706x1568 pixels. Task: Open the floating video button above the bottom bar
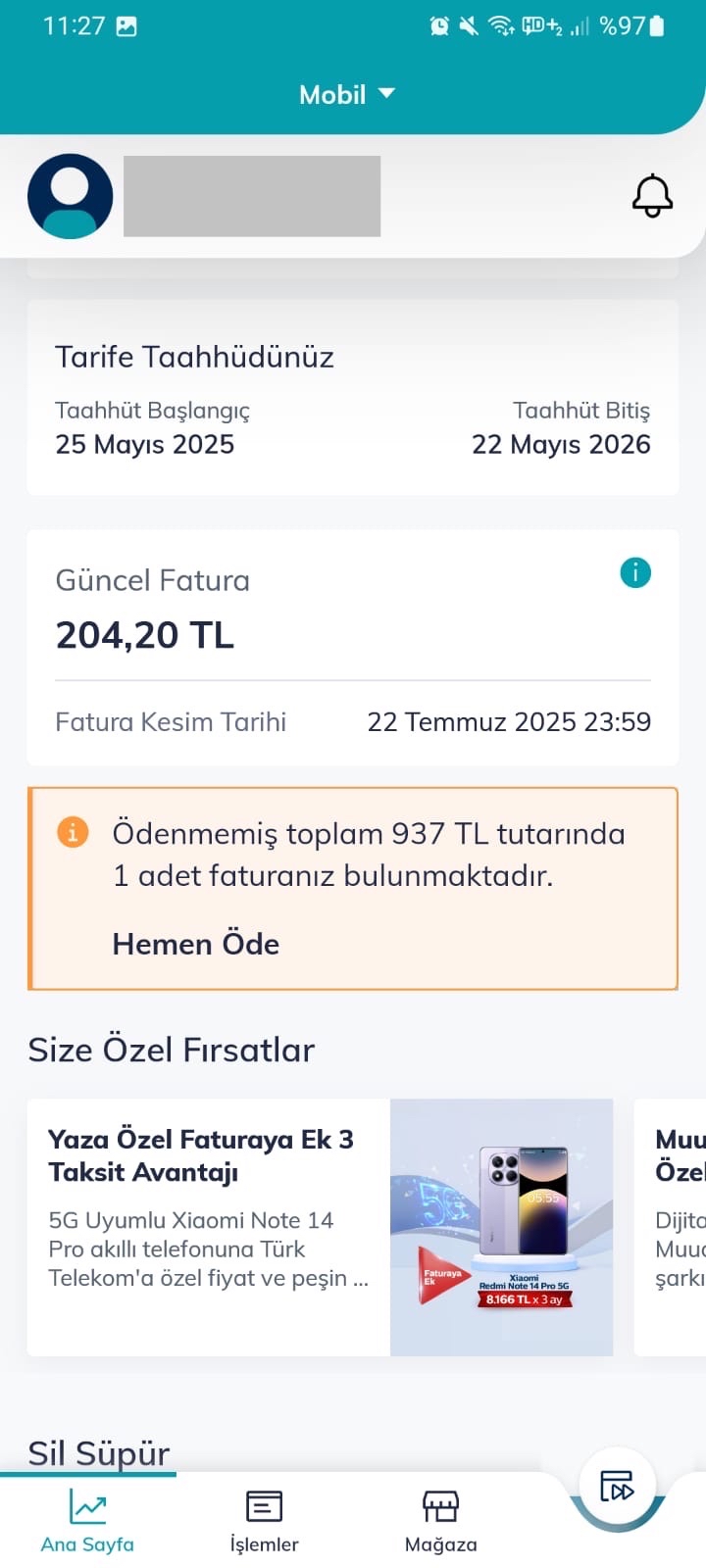[x=617, y=1486]
